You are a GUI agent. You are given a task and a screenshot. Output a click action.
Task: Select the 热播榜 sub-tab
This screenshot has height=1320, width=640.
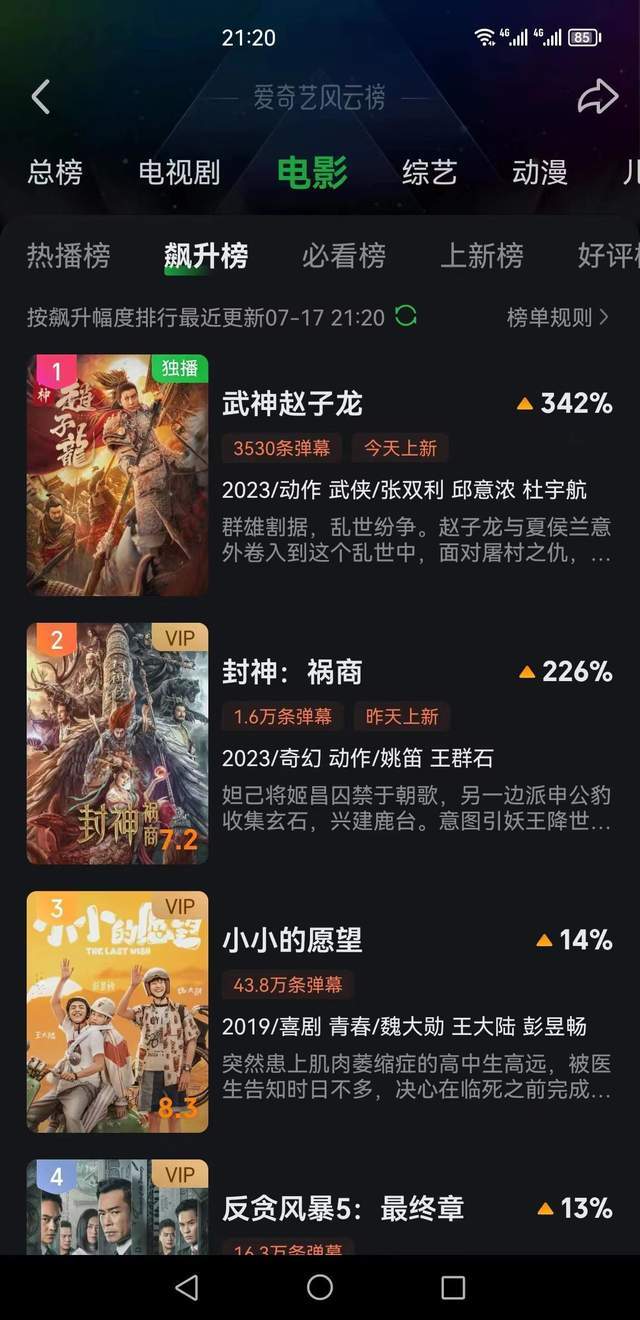coord(68,256)
